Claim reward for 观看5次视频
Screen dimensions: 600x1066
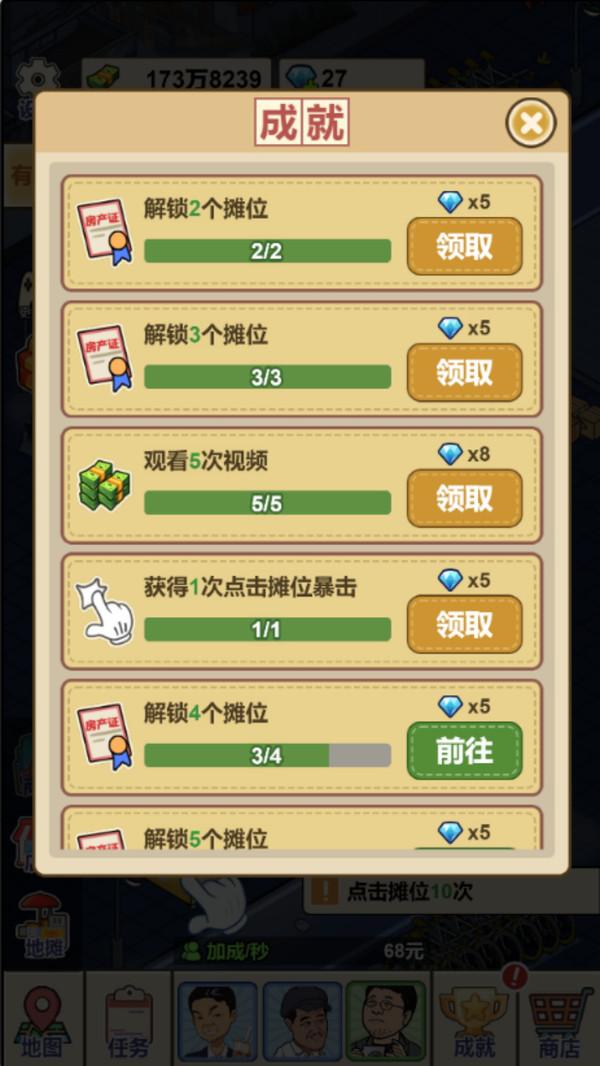click(464, 498)
